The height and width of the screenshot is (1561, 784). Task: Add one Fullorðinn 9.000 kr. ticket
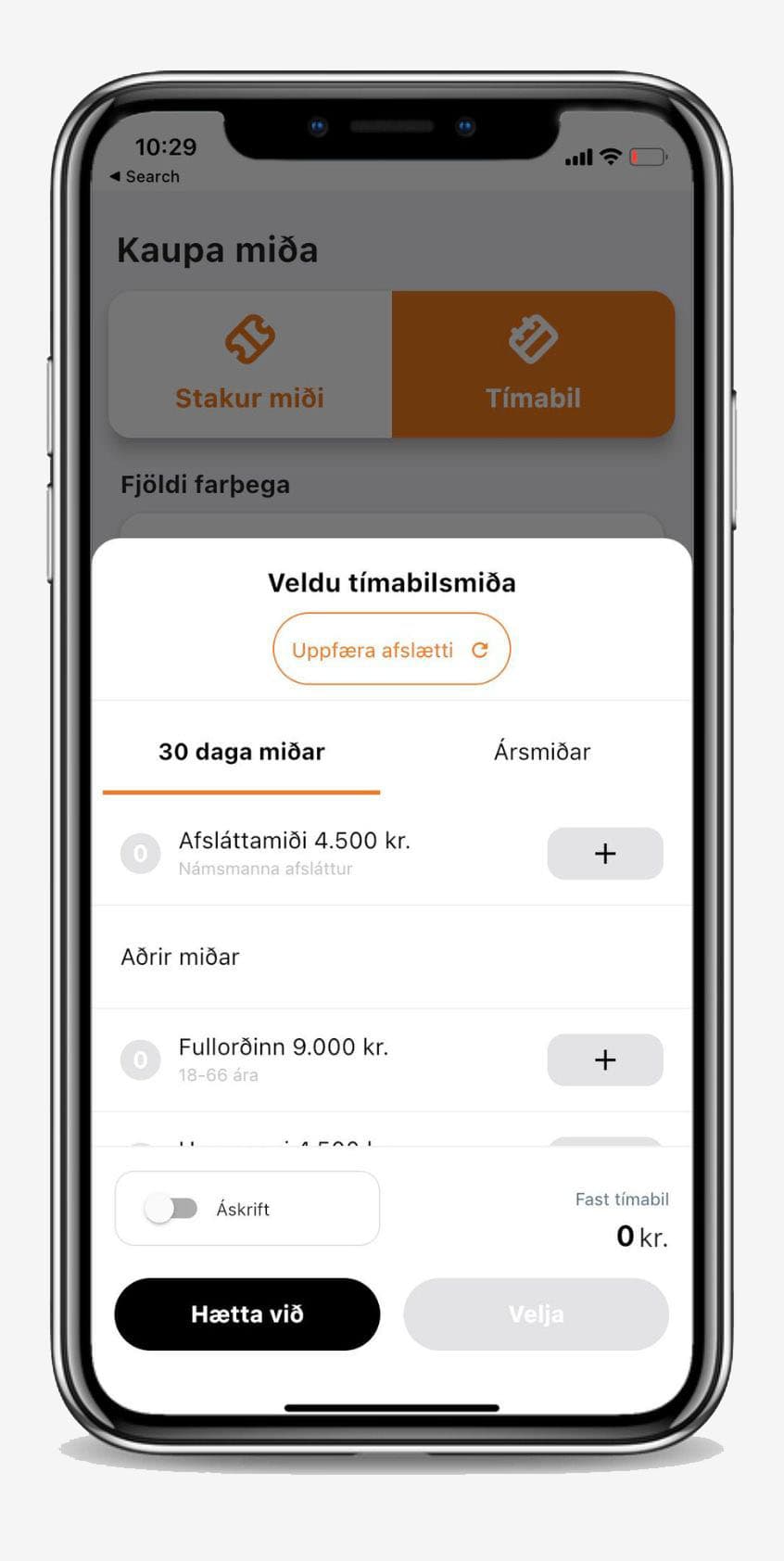point(604,1060)
